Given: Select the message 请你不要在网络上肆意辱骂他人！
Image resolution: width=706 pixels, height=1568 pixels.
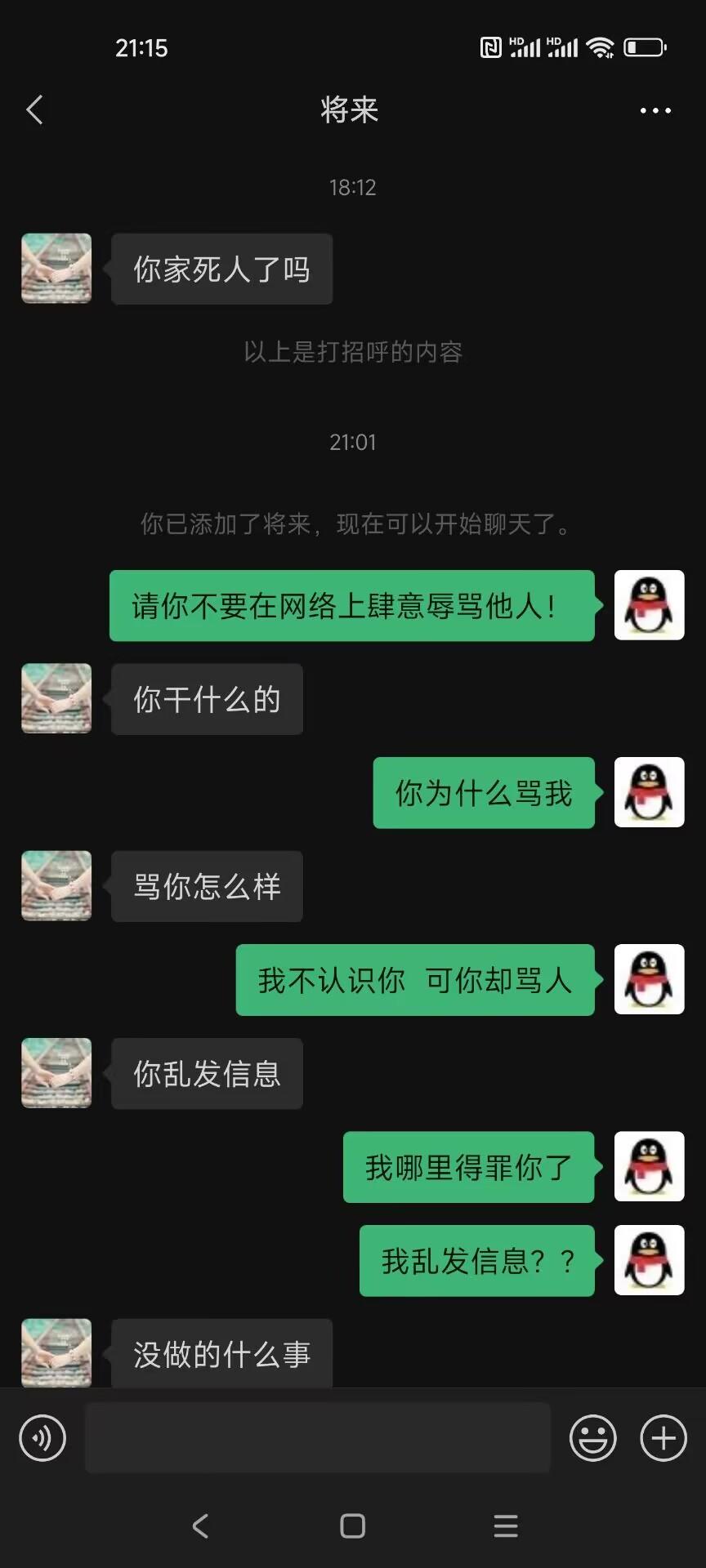Looking at the screenshot, I should click(351, 606).
